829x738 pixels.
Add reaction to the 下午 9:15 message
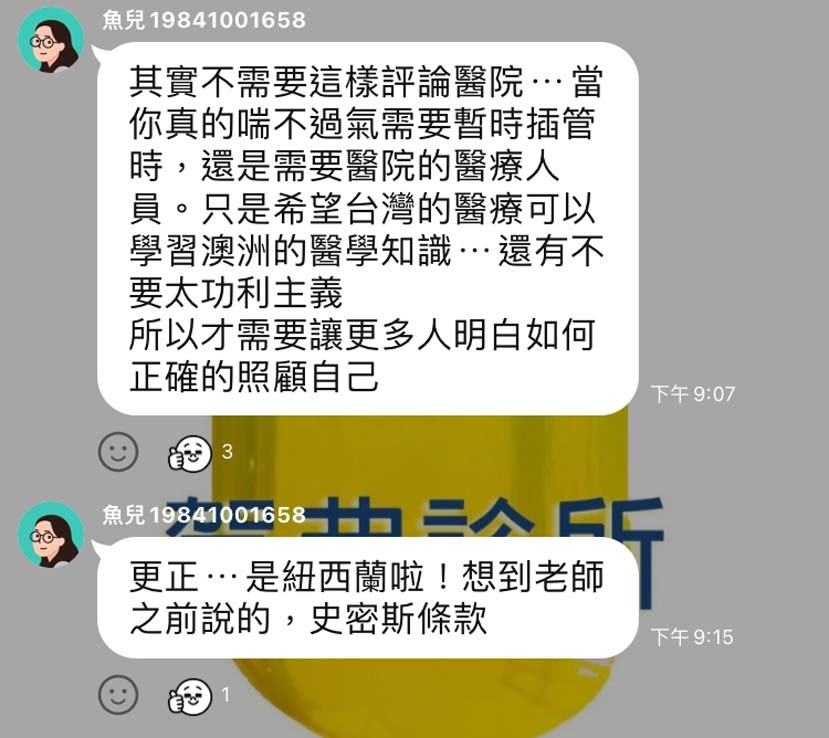pyautogui.click(x=118, y=693)
